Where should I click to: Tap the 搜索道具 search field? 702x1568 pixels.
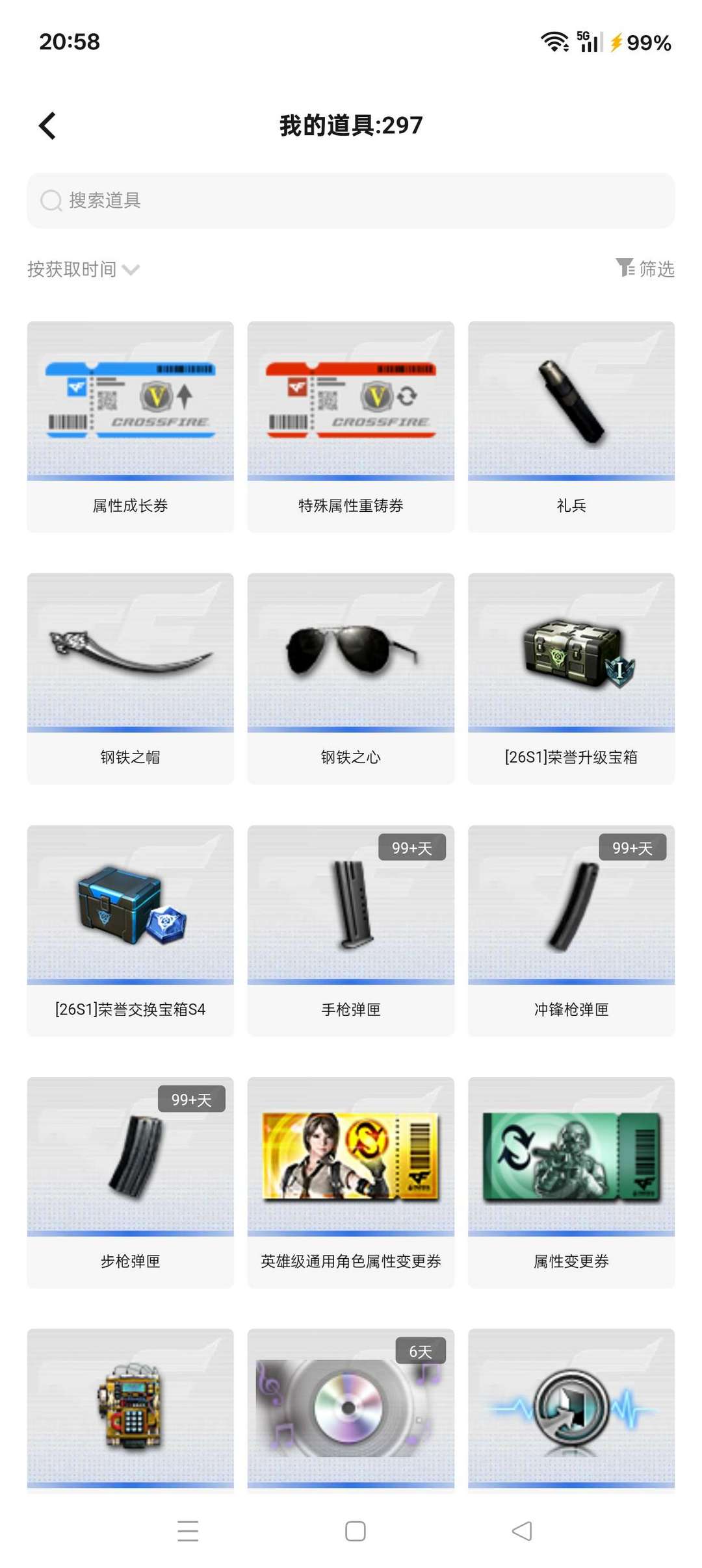[351, 201]
